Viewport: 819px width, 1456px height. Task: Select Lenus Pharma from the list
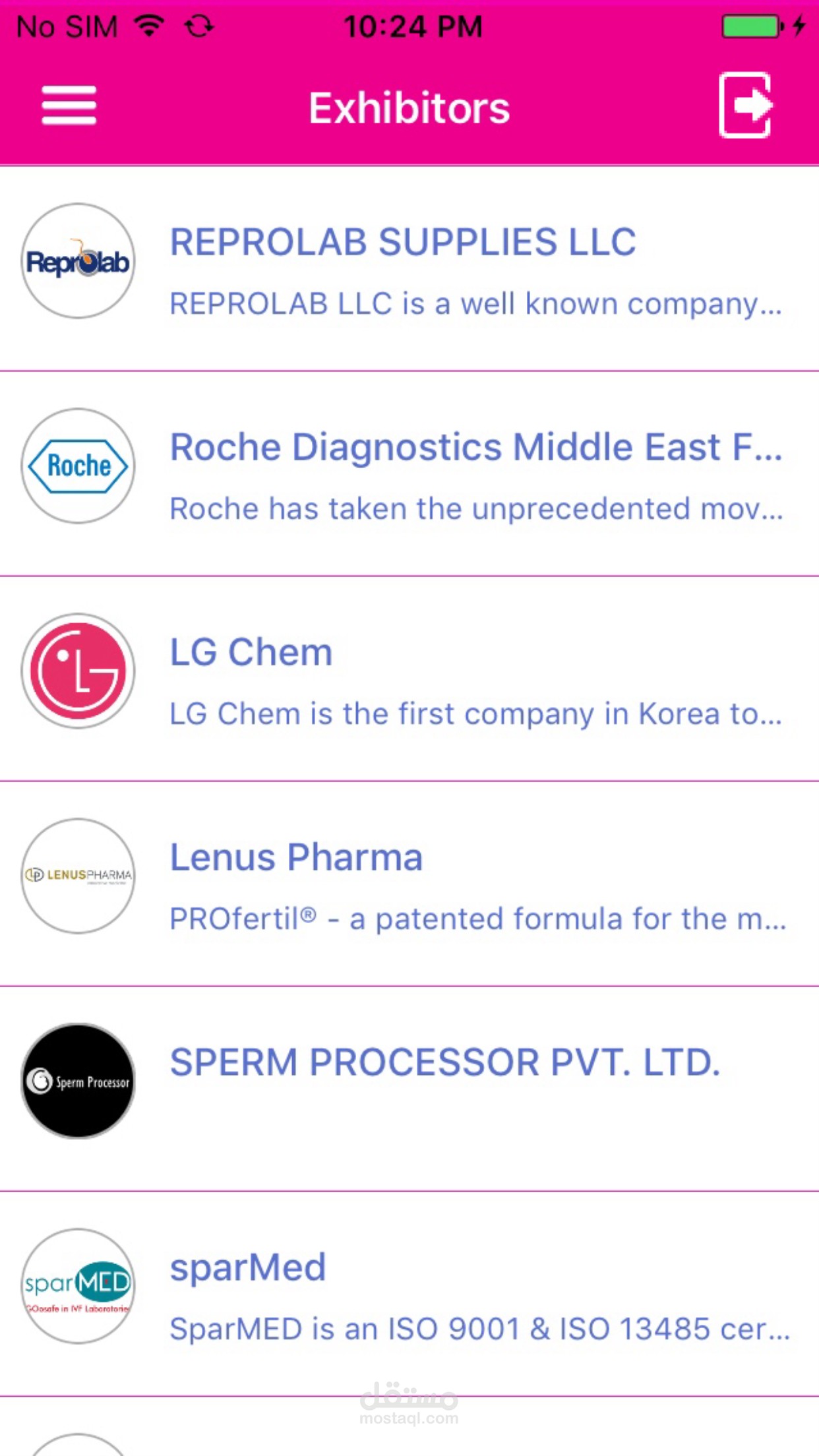coord(409,884)
